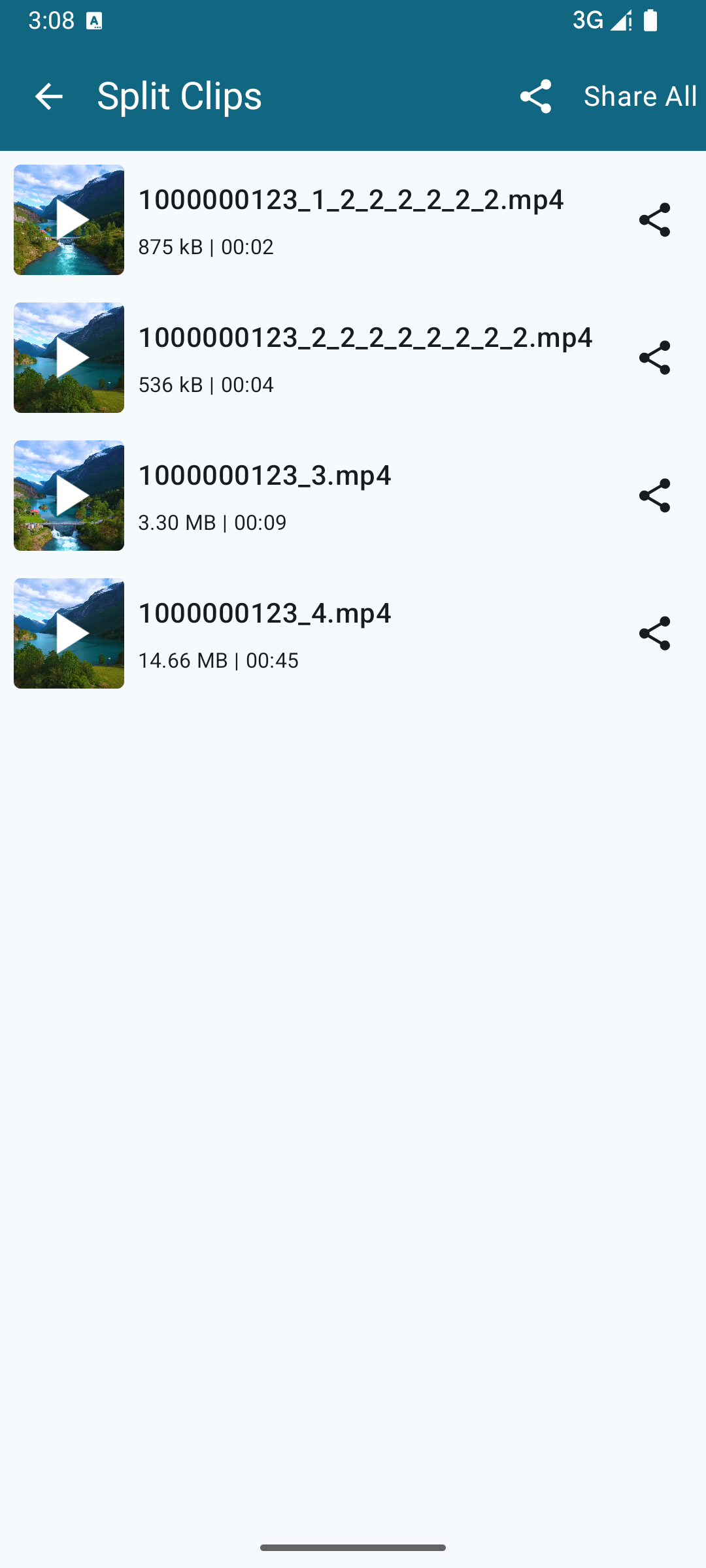Share the clip 1000000123_4.mp4
Image resolution: width=706 pixels, height=1568 pixels.
pos(656,632)
